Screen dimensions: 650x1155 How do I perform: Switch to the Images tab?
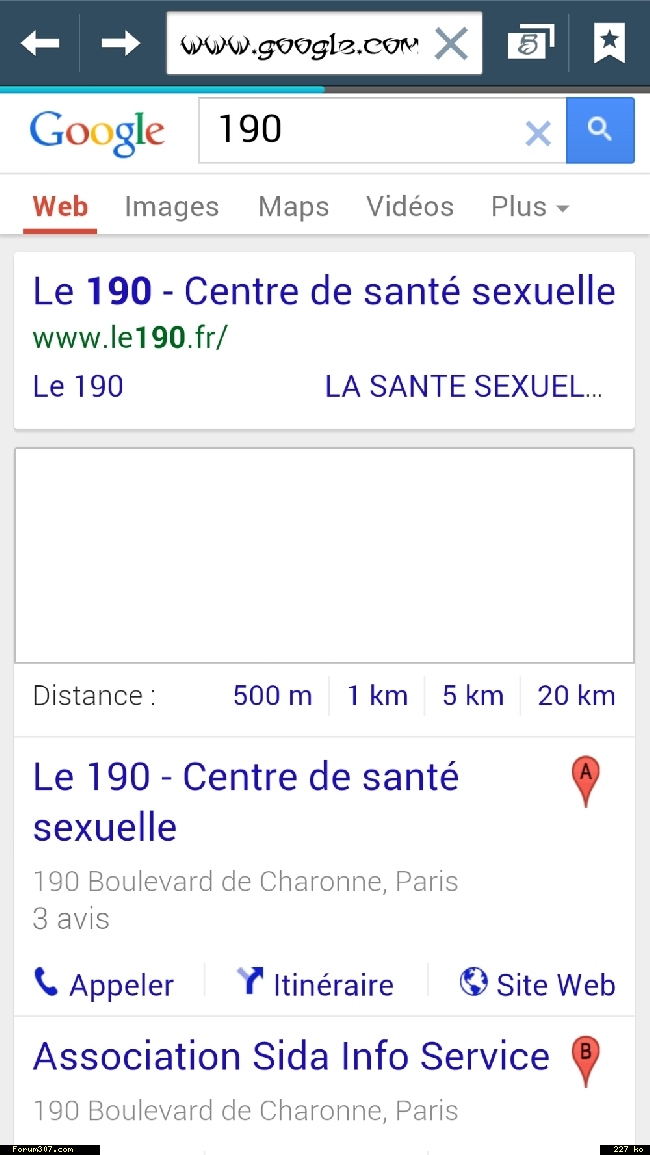[x=172, y=207]
